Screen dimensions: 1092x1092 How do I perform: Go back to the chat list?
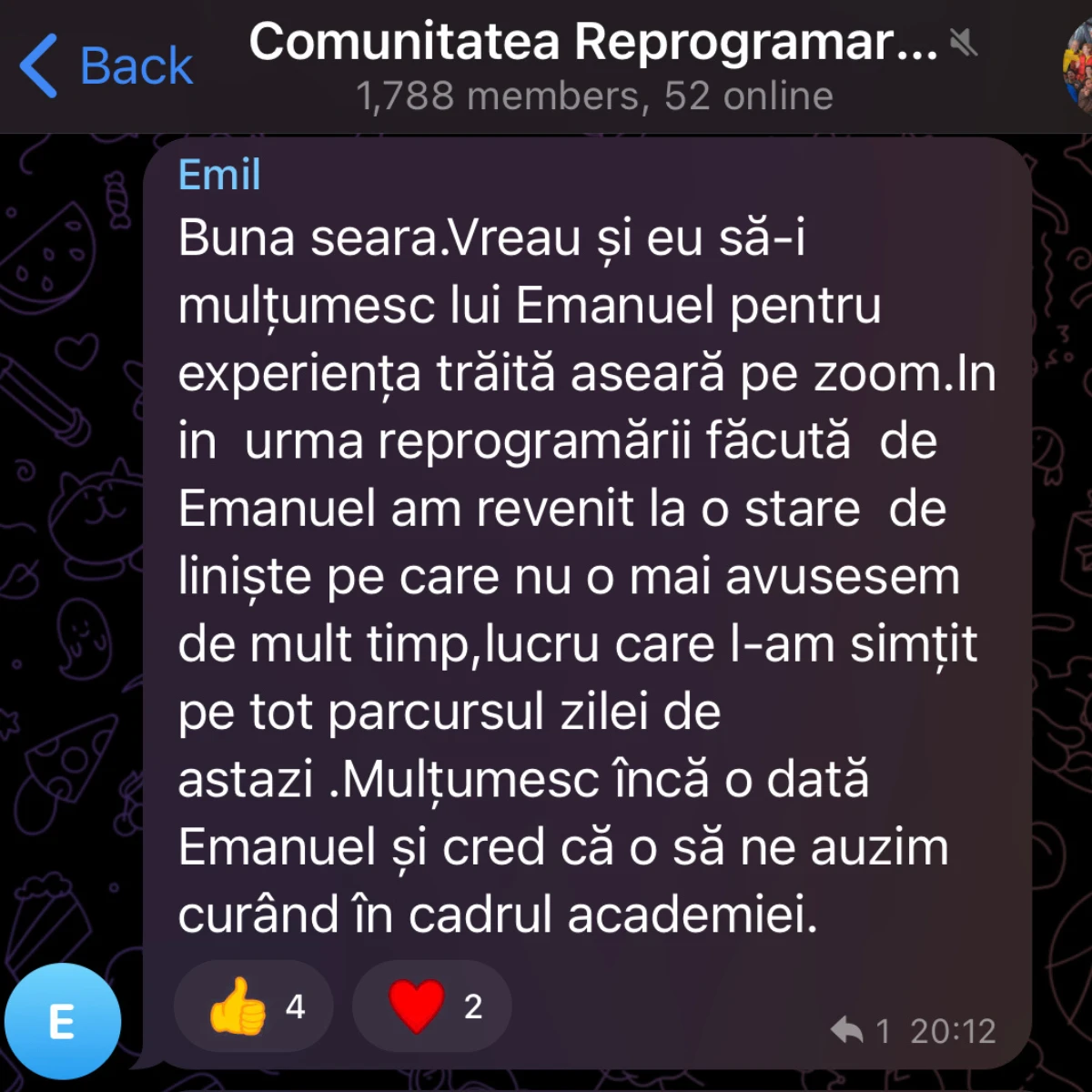click(105, 66)
